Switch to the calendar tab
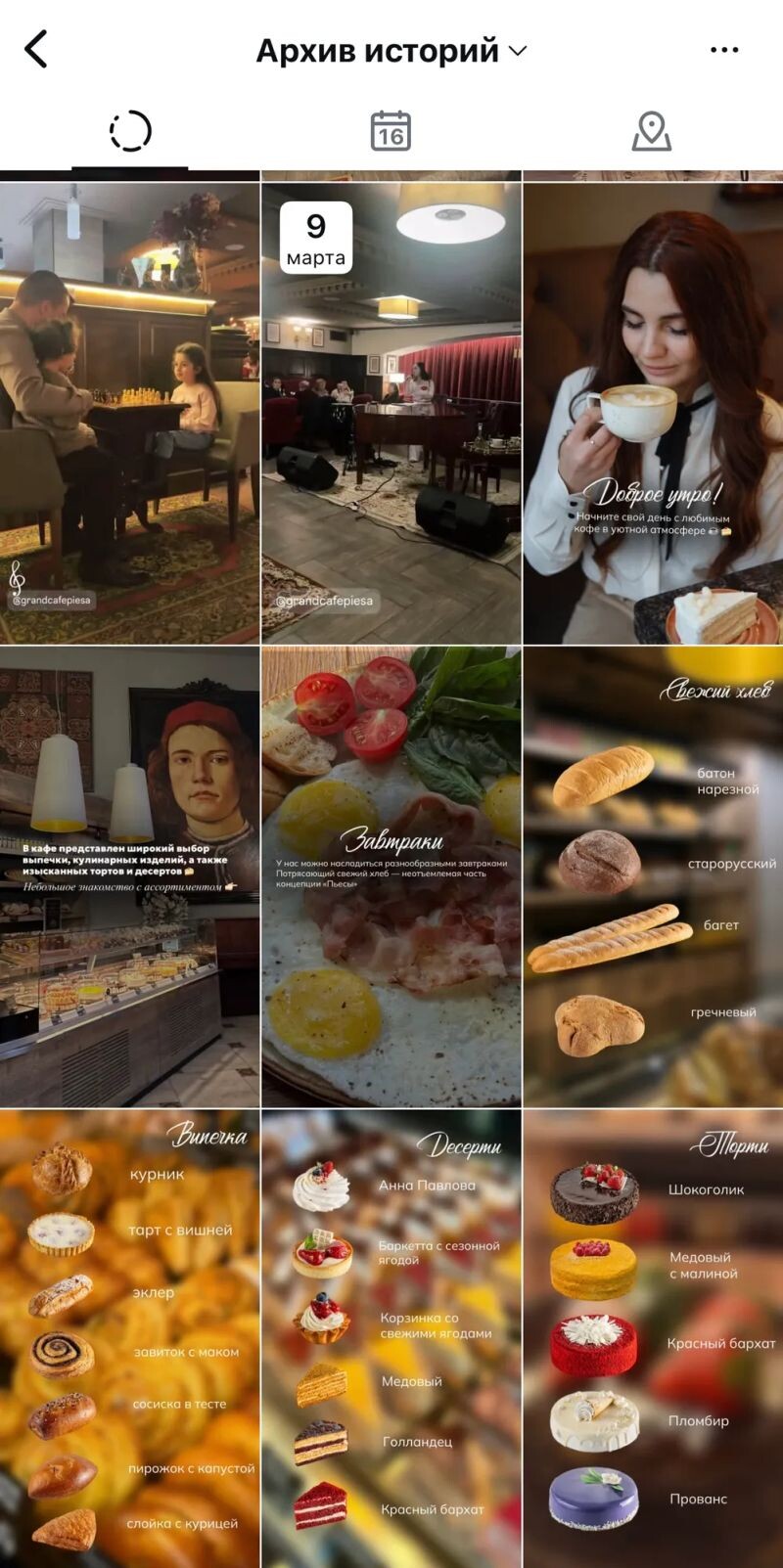 coord(391,131)
